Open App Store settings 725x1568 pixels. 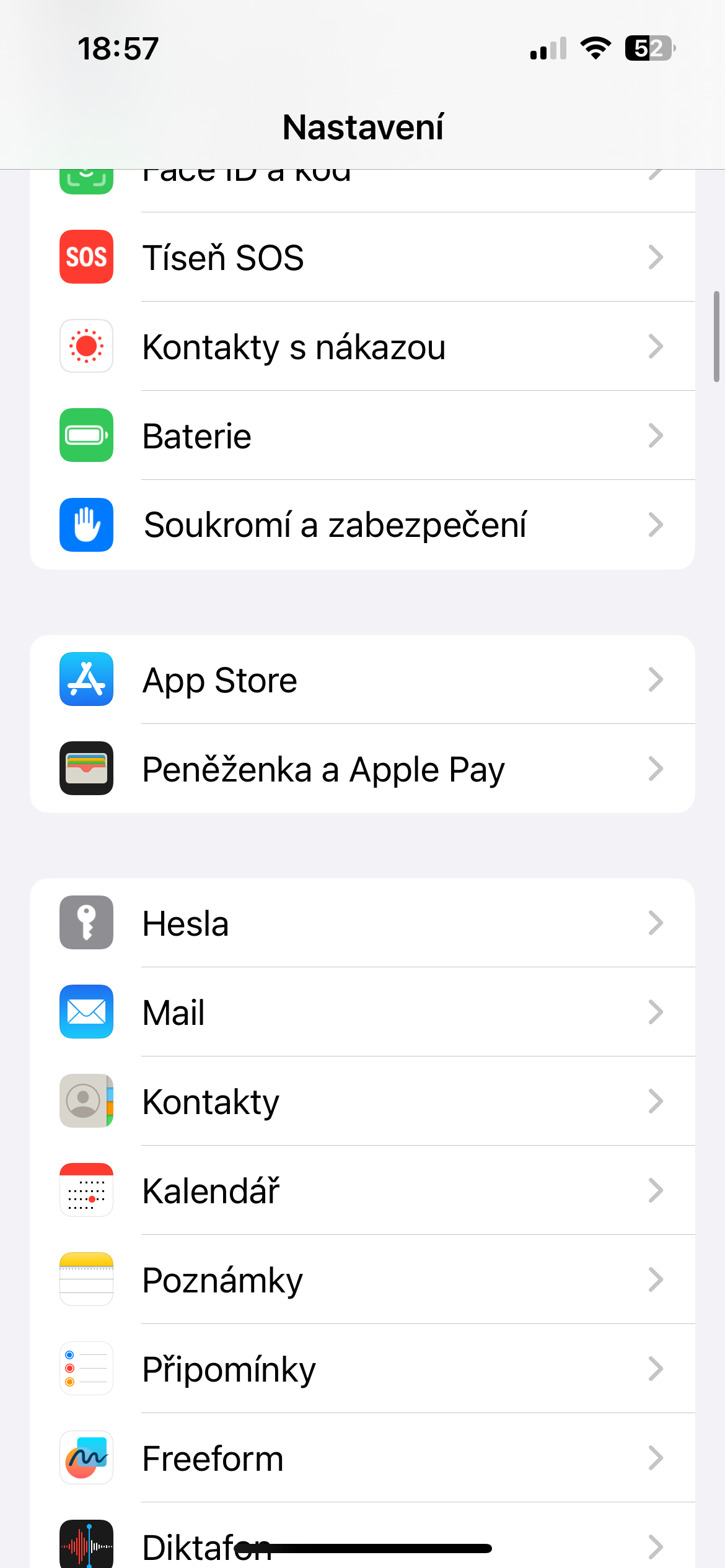[x=362, y=679]
